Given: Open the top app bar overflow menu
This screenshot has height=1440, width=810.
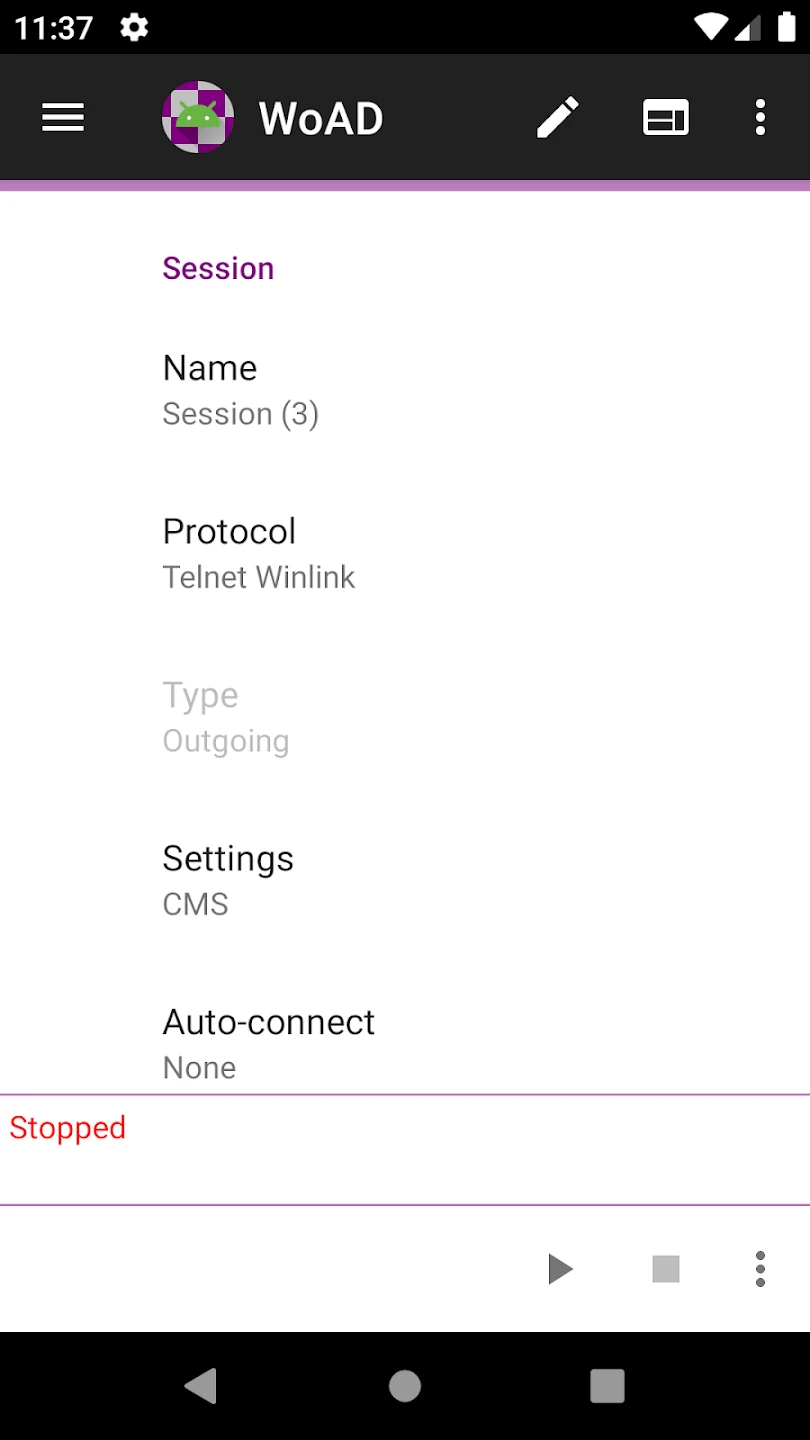Looking at the screenshot, I should point(760,118).
